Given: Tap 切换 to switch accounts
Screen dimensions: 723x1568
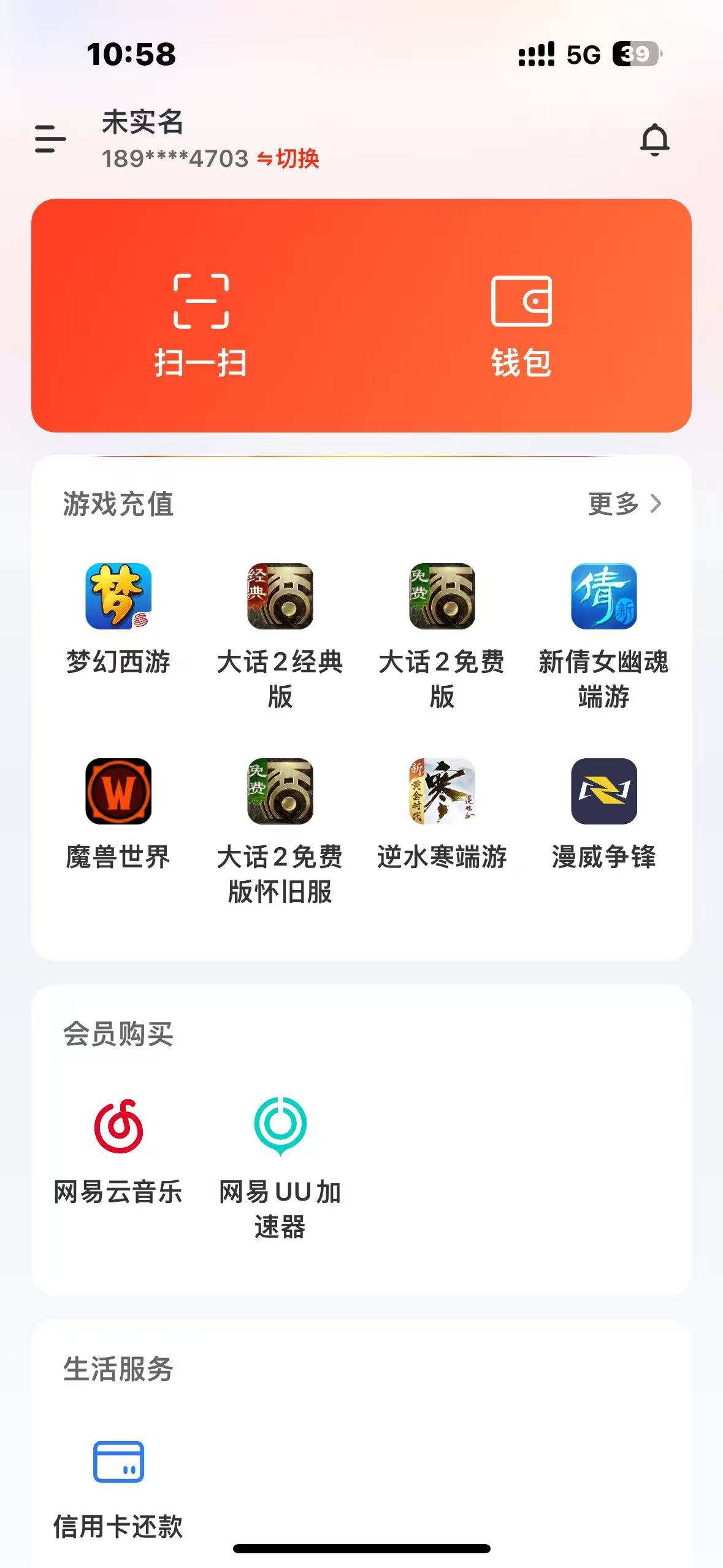Looking at the screenshot, I should point(296,159).
